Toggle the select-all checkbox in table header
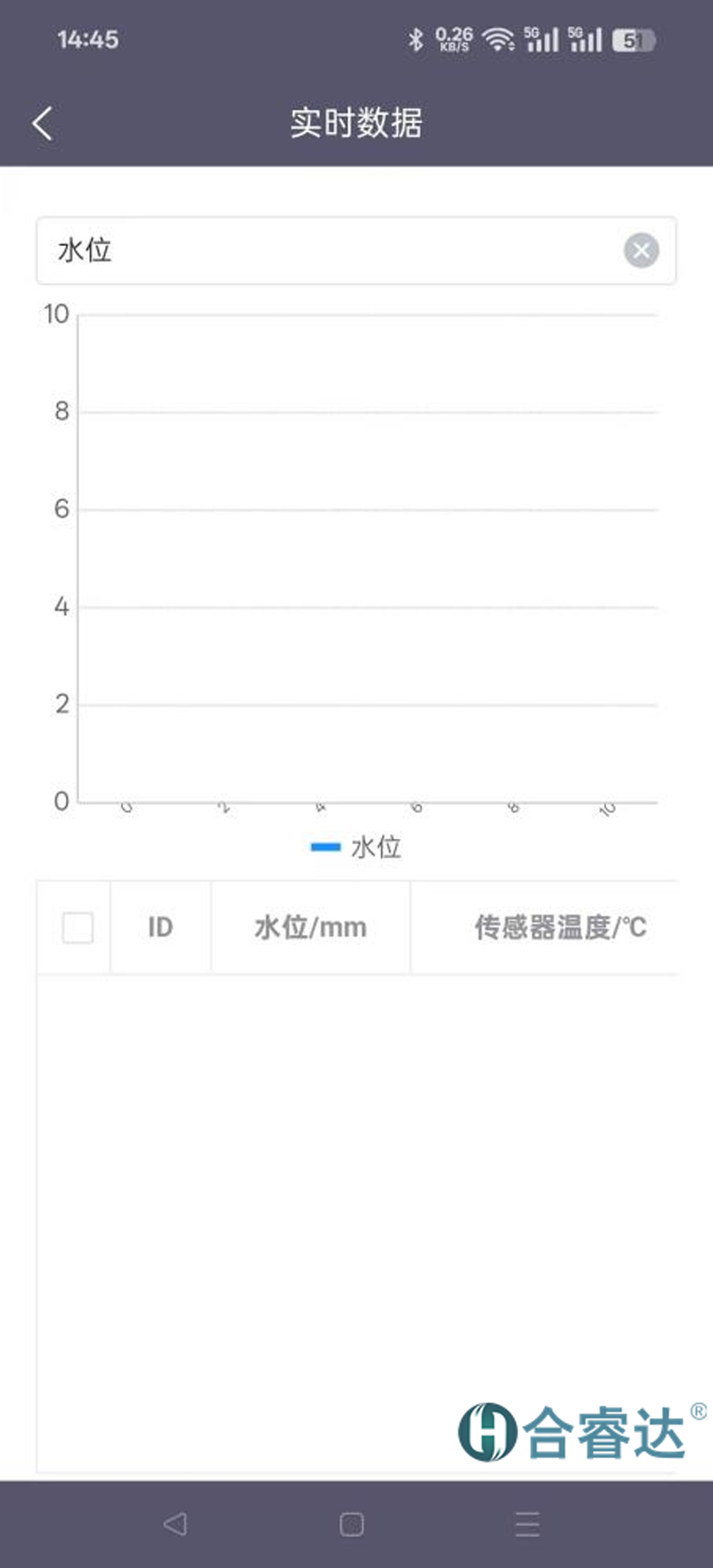 [75, 927]
